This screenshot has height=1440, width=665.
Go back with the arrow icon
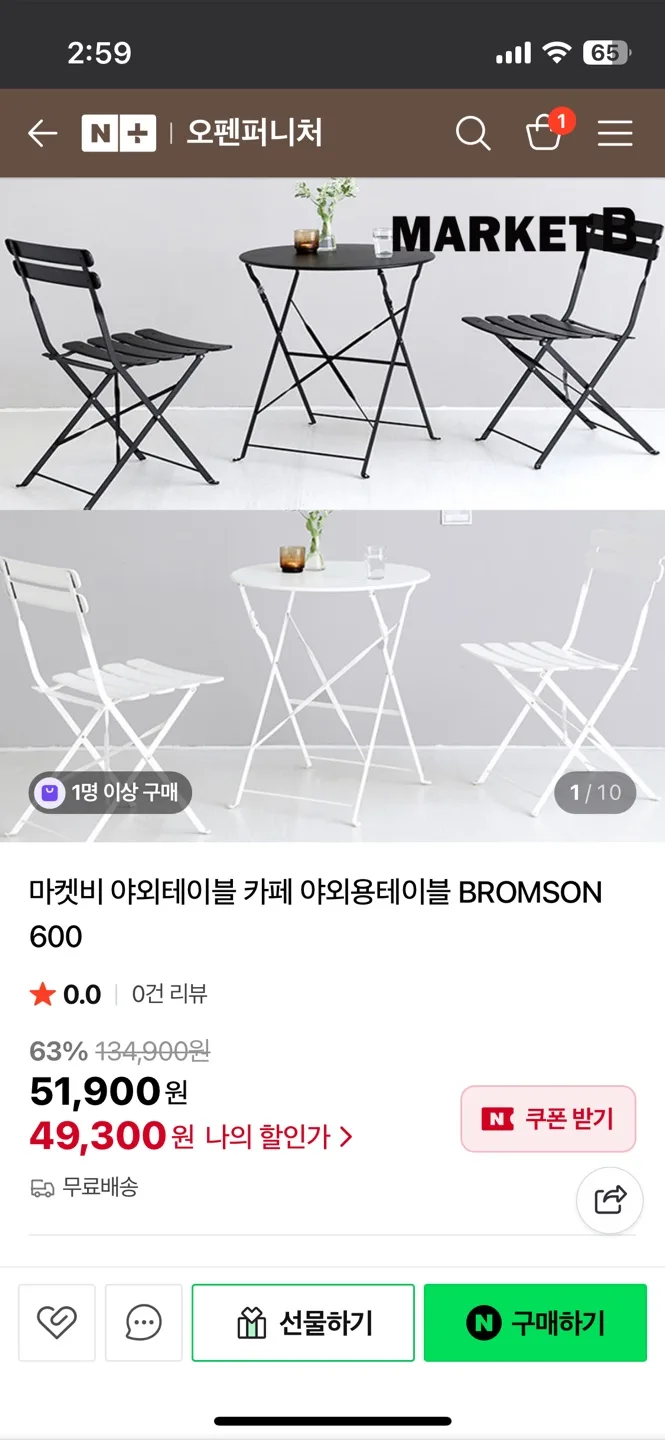[42, 133]
